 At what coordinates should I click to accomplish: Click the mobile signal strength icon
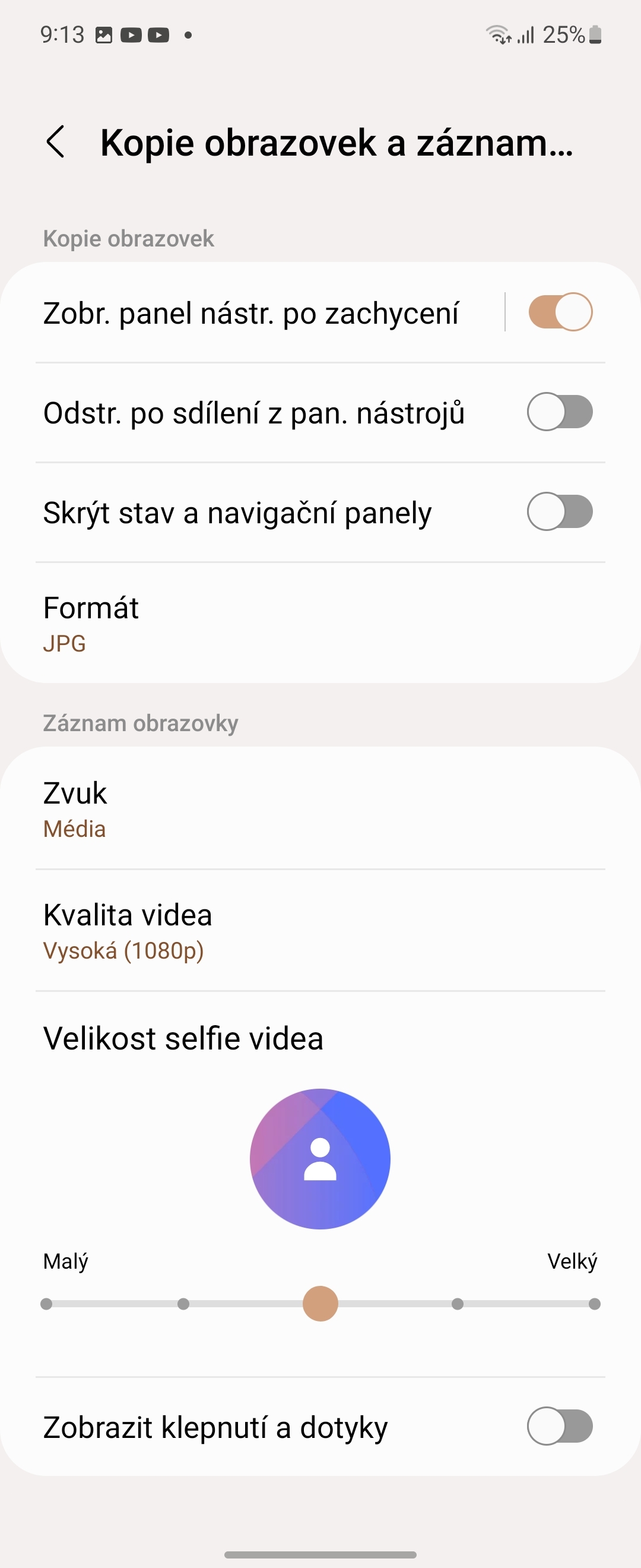point(526,34)
